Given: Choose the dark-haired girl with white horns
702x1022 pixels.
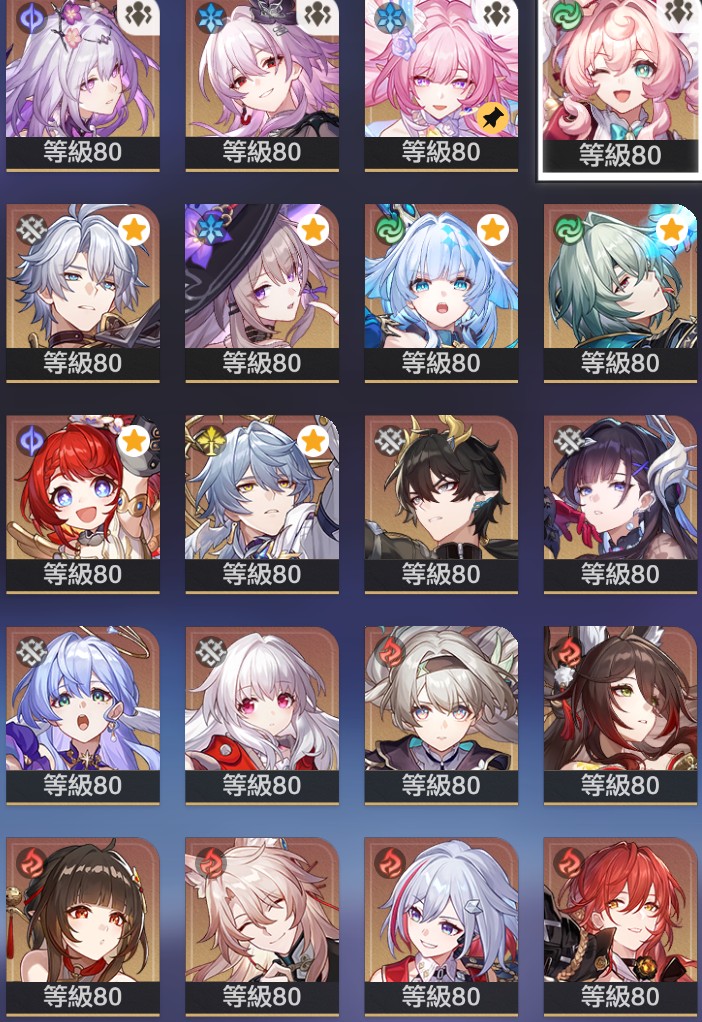Looking at the screenshot, I should coord(620,497).
